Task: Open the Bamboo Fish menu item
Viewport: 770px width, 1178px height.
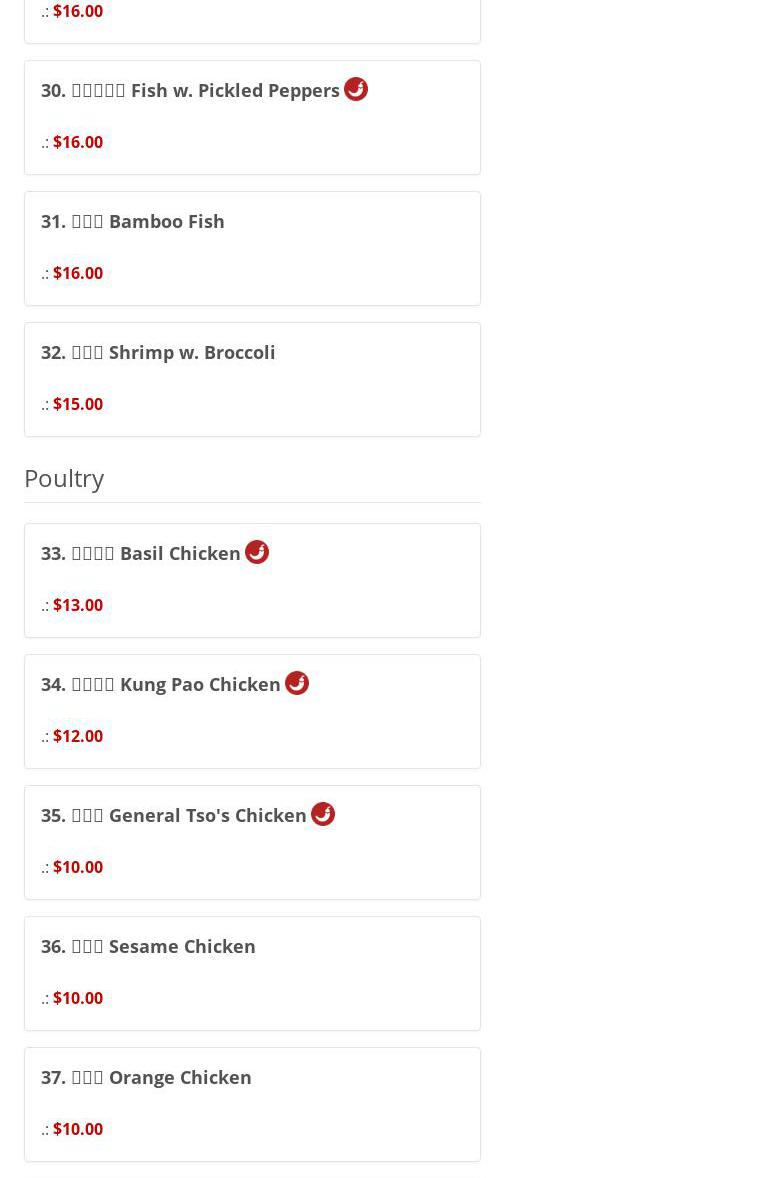Action: pyautogui.click(x=166, y=221)
